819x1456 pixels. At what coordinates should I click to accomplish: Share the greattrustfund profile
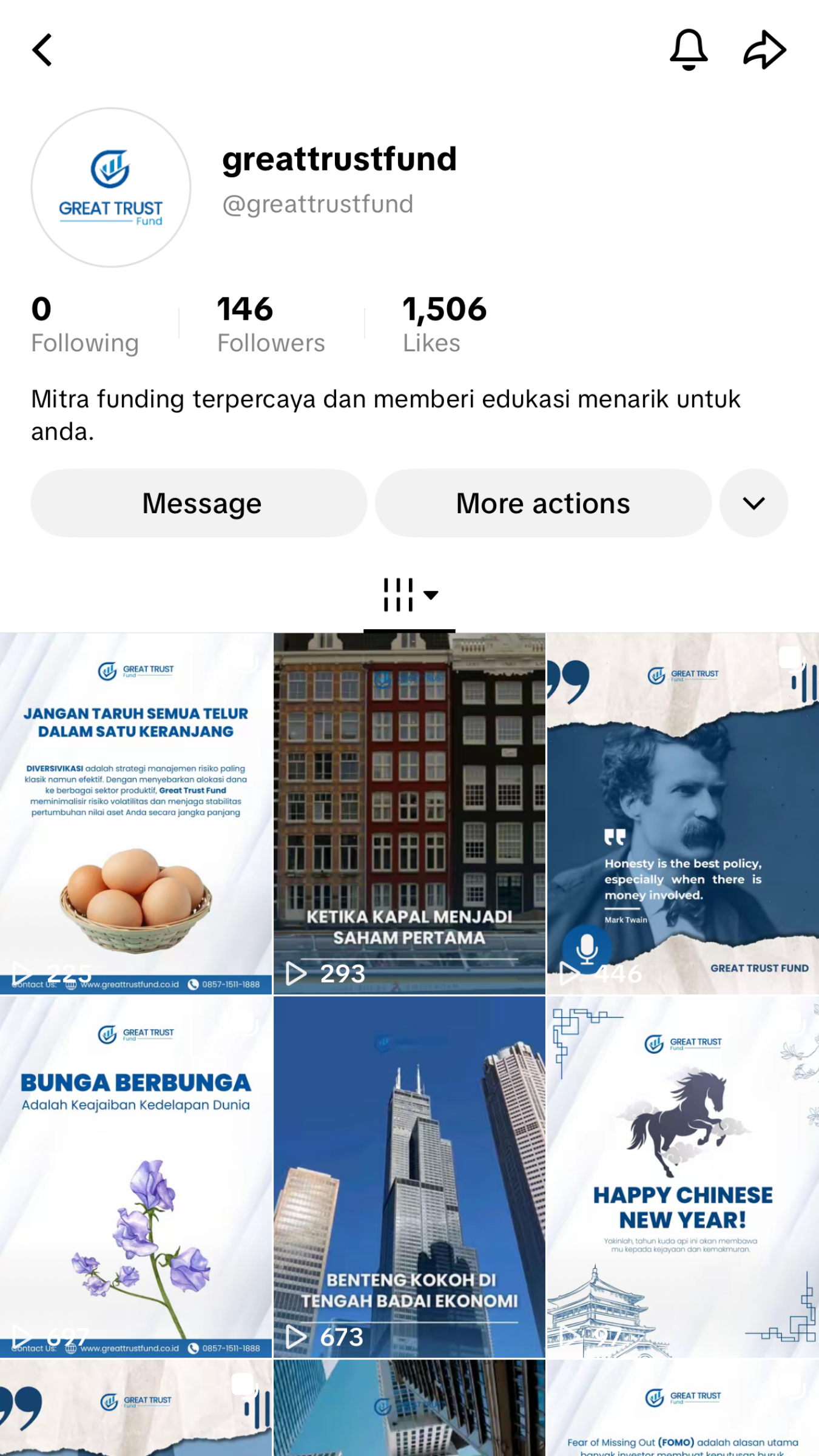pos(764,50)
